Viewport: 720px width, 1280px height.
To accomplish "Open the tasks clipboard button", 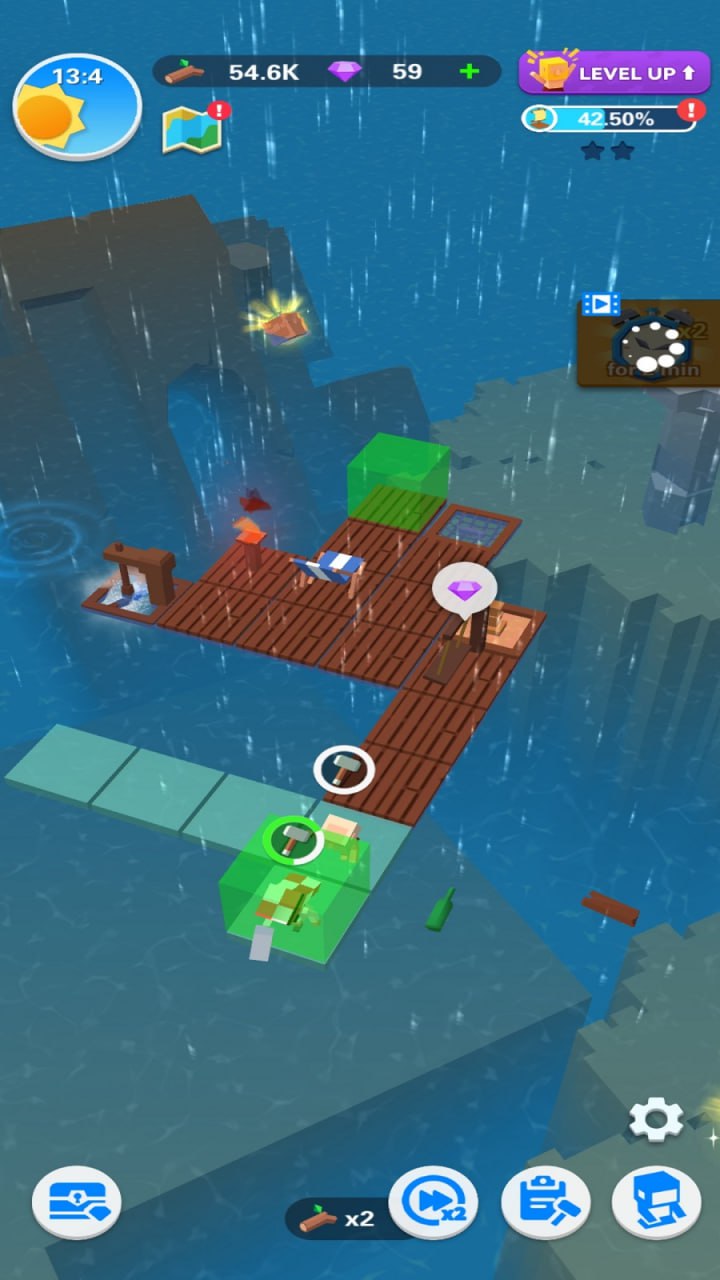I will click(x=546, y=1203).
